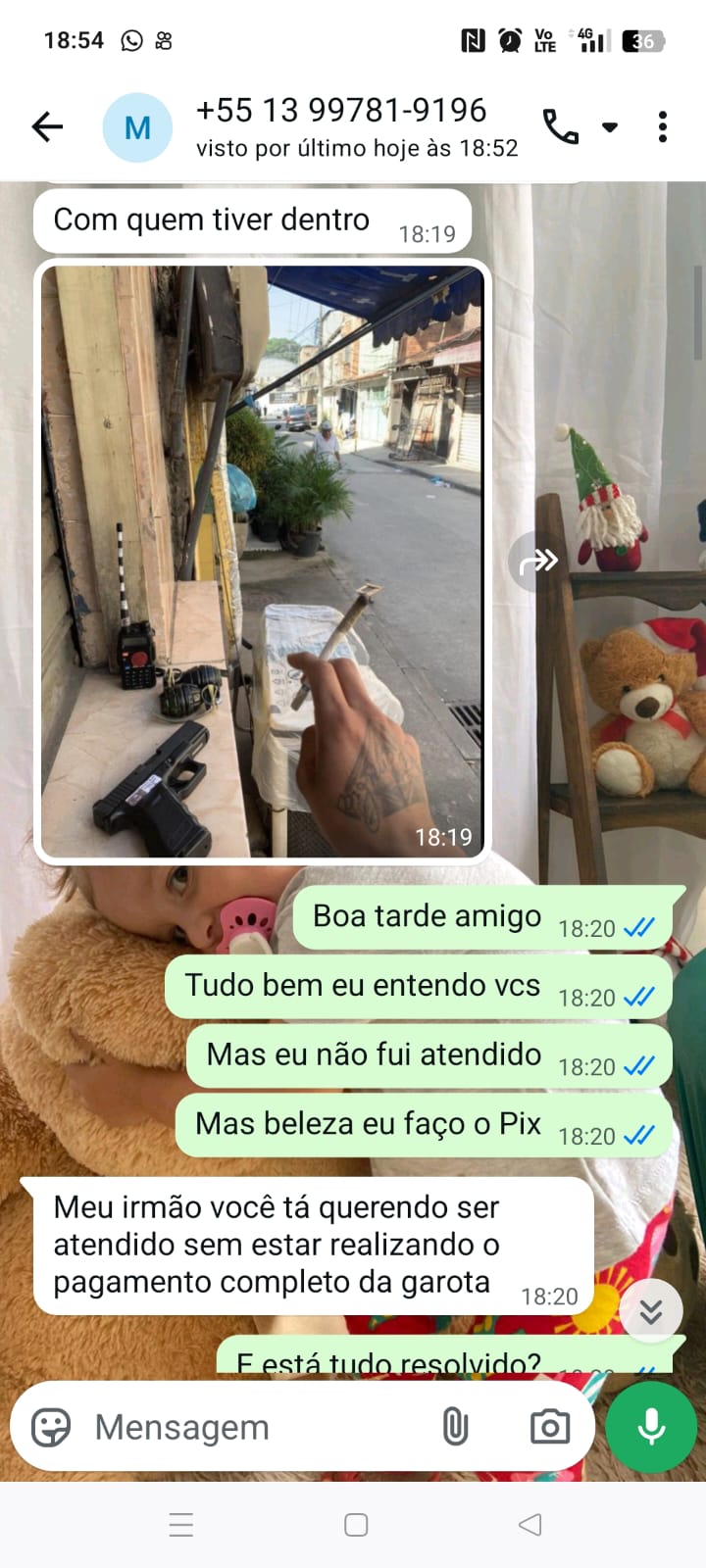Open the camera from message bar
Screen dimensions: 706x1568
coord(549,1427)
